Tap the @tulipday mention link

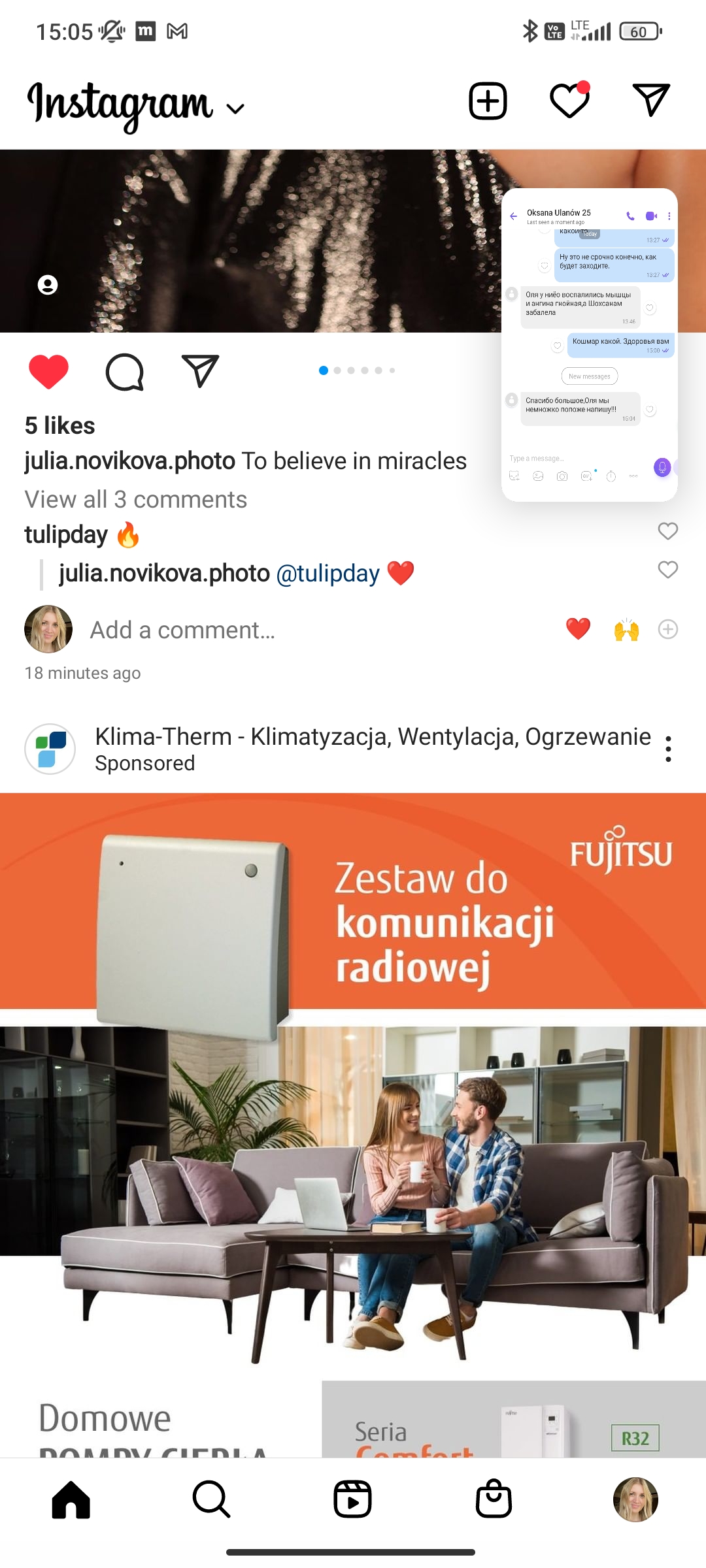pyautogui.click(x=328, y=574)
